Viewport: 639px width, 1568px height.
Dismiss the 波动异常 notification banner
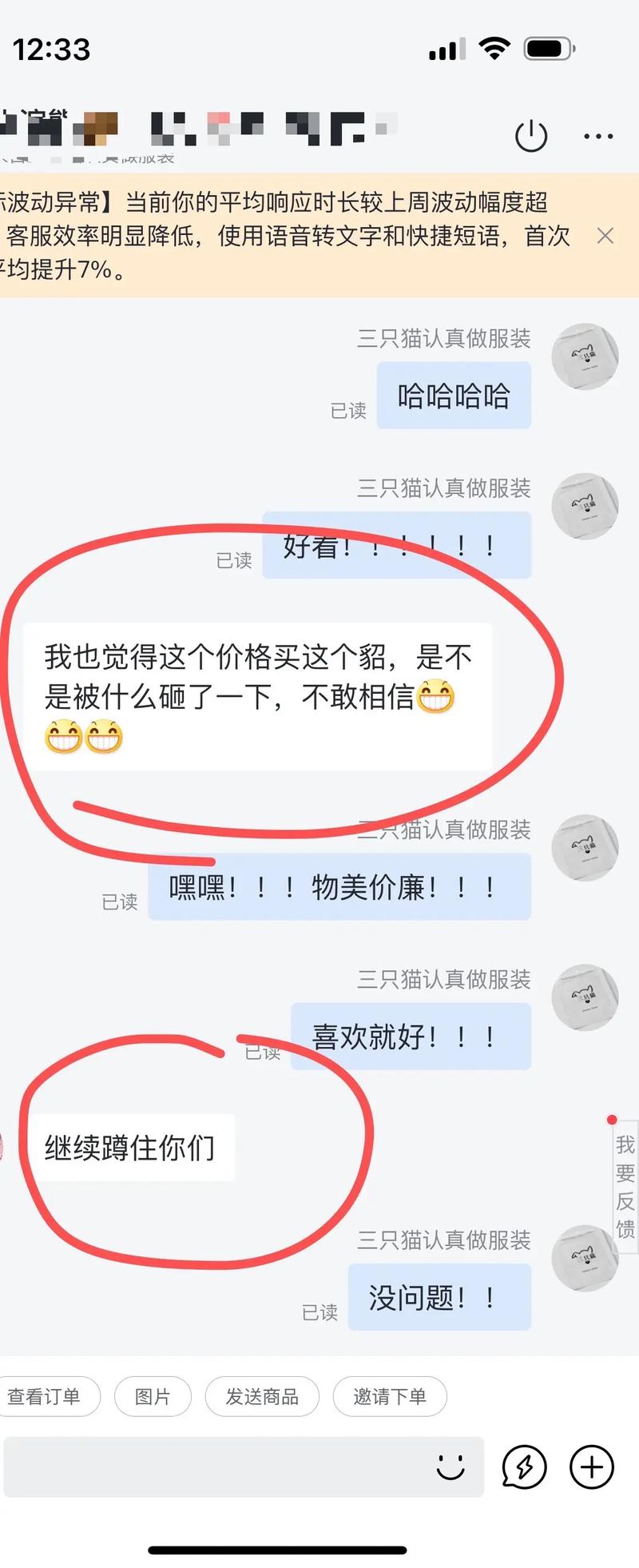(605, 237)
